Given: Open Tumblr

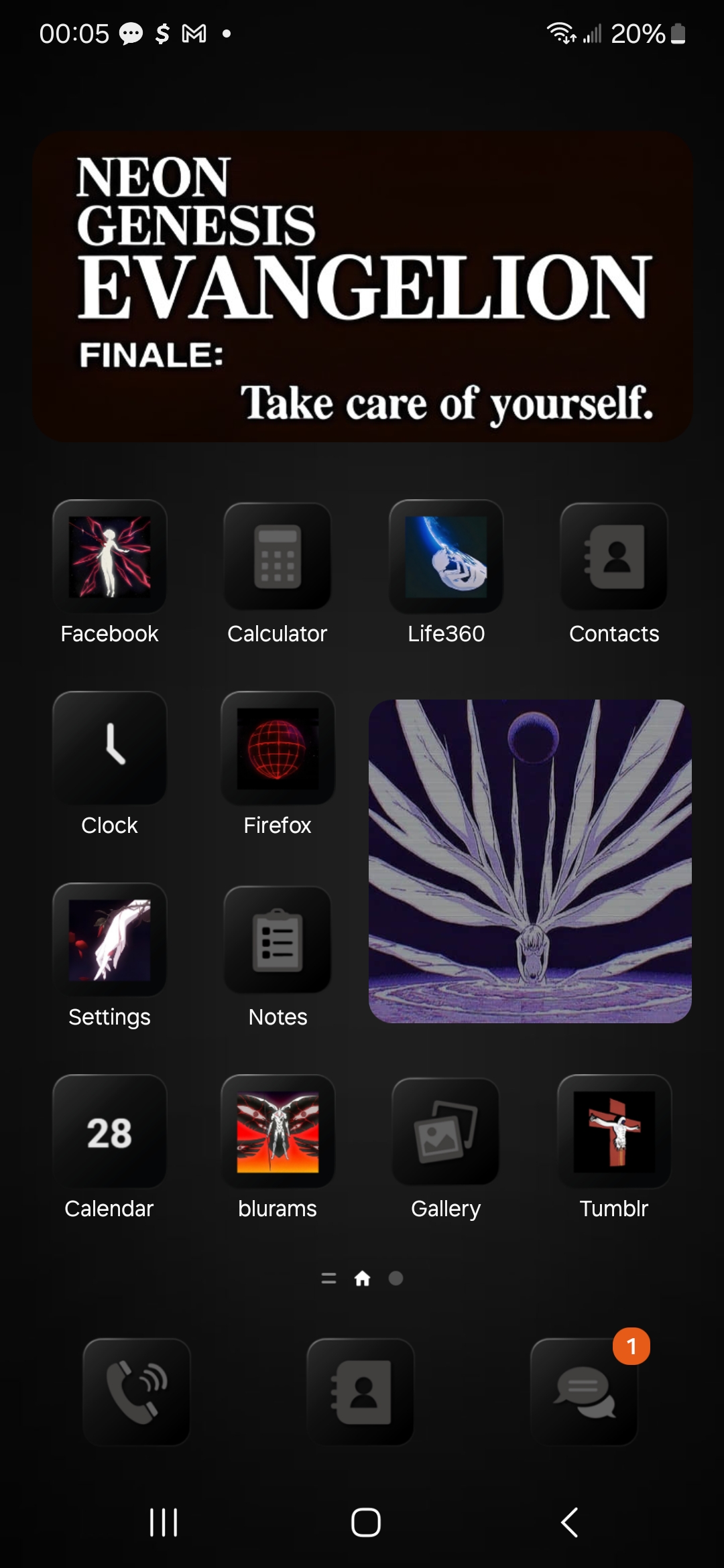Looking at the screenshot, I should (614, 1132).
